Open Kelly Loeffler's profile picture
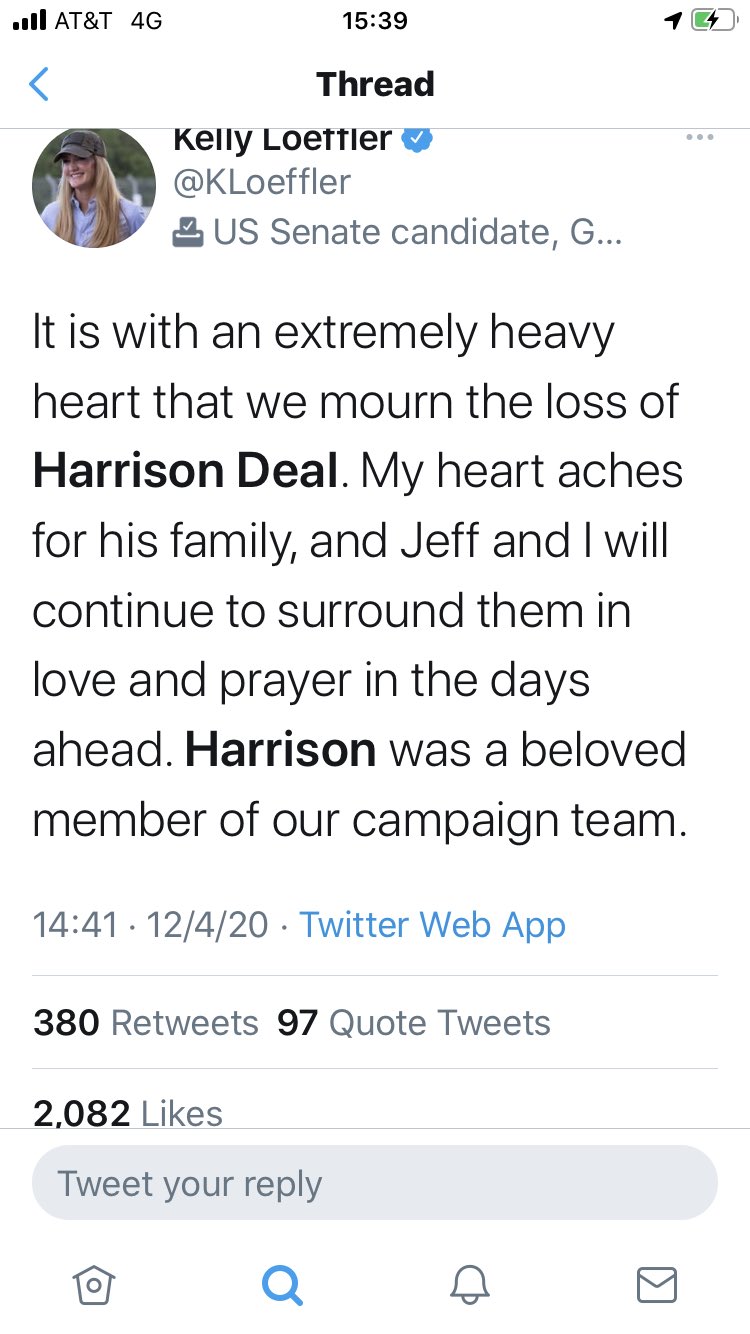 coord(94,187)
